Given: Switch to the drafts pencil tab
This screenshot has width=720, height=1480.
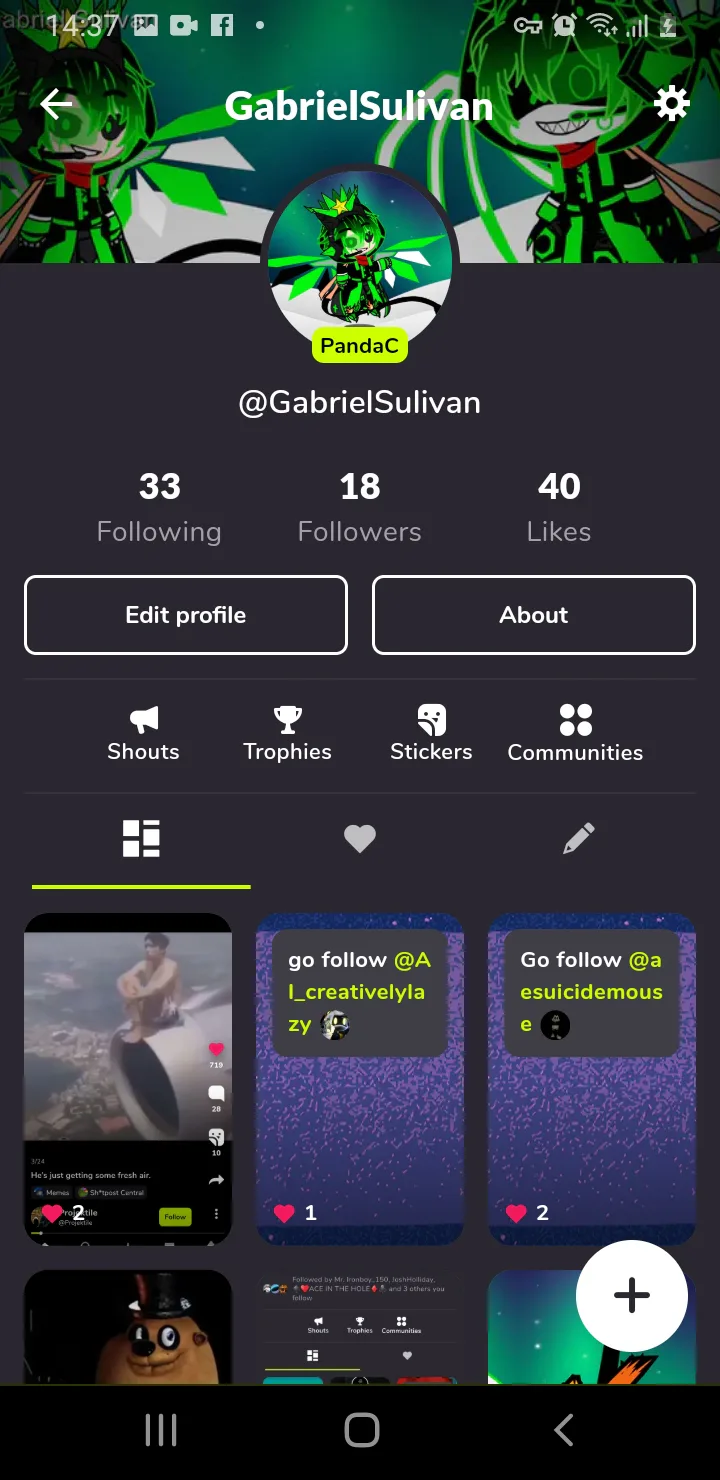Looking at the screenshot, I should tap(578, 839).
